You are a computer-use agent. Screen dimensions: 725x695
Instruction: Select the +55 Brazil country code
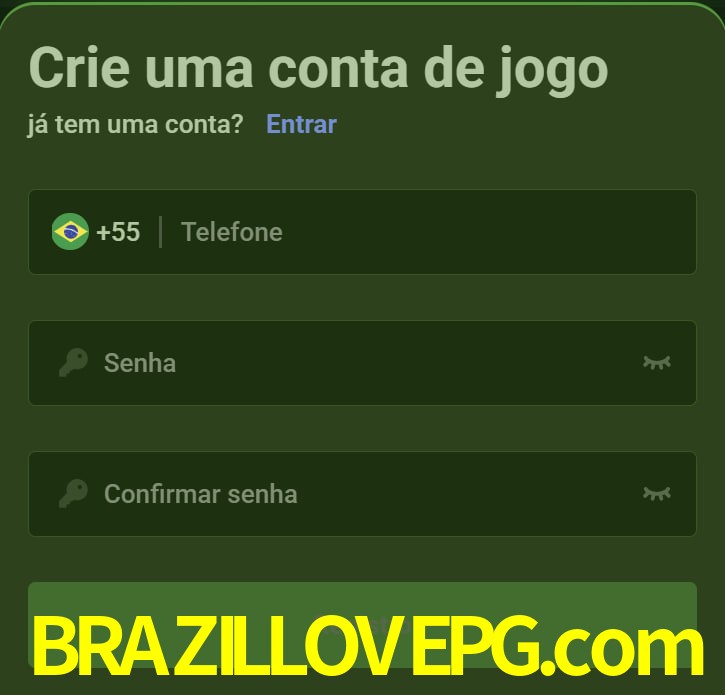97,232
